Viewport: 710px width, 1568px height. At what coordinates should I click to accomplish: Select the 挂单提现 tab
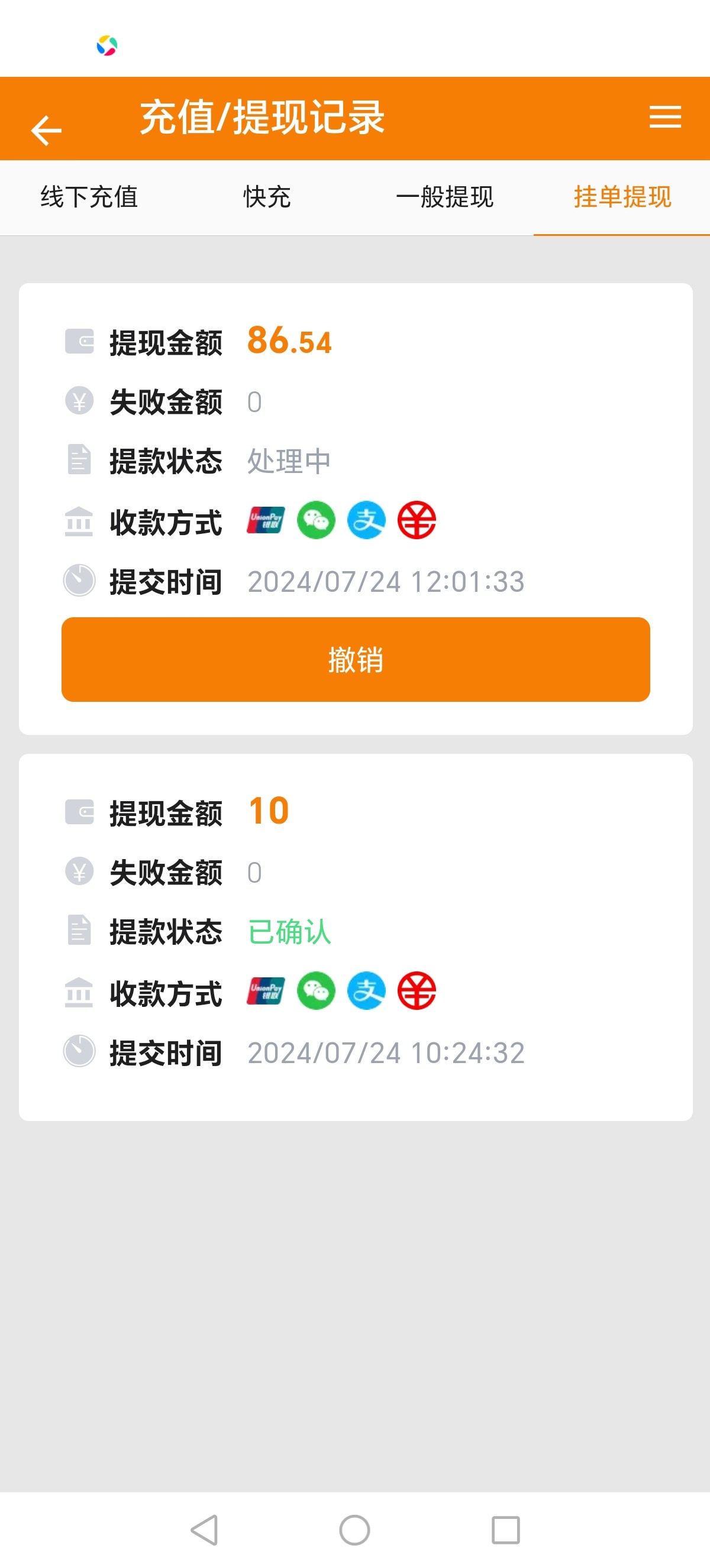pyautogui.click(x=622, y=197)
